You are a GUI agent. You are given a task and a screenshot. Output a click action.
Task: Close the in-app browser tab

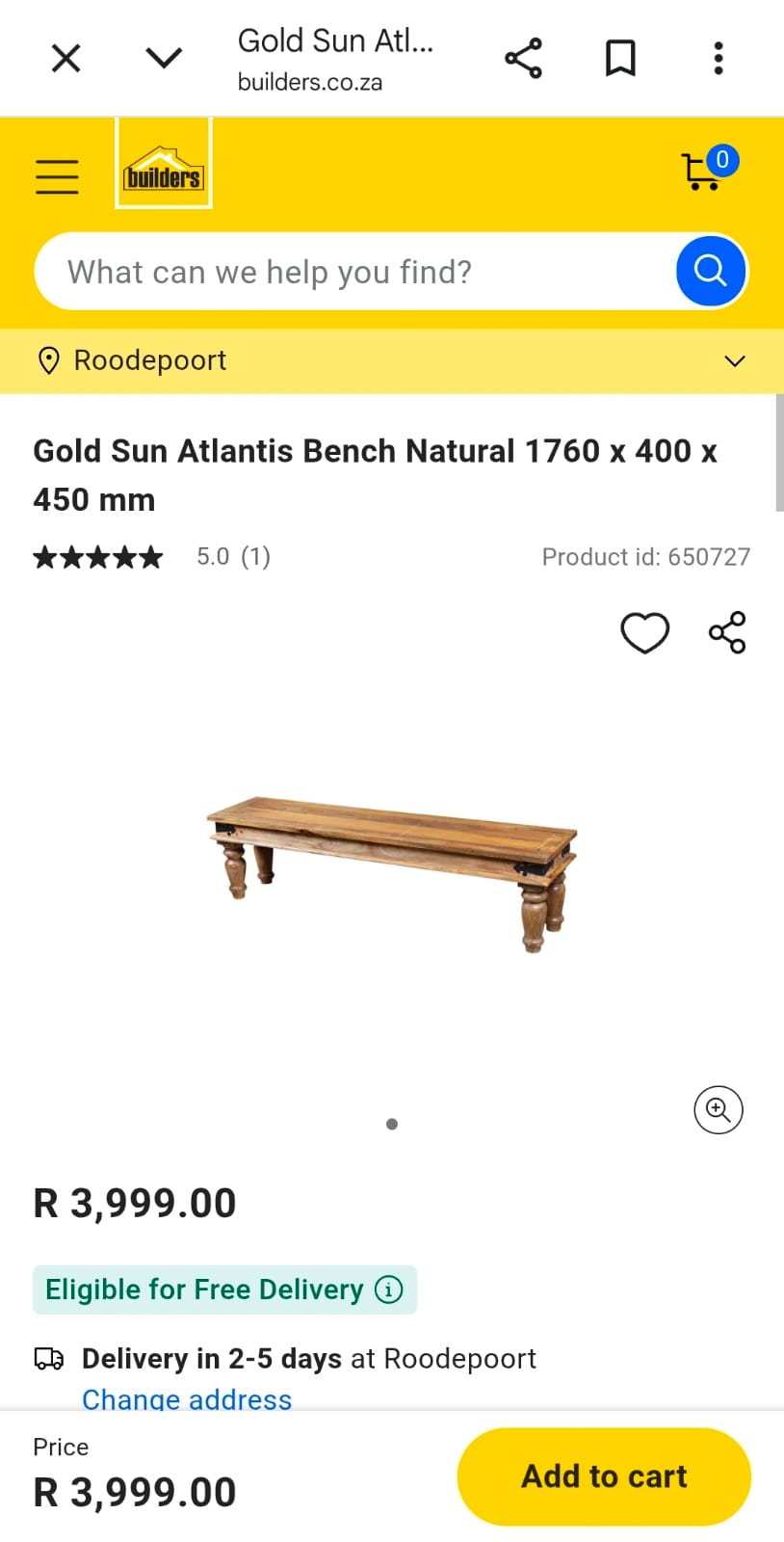[x=65, y=59]
